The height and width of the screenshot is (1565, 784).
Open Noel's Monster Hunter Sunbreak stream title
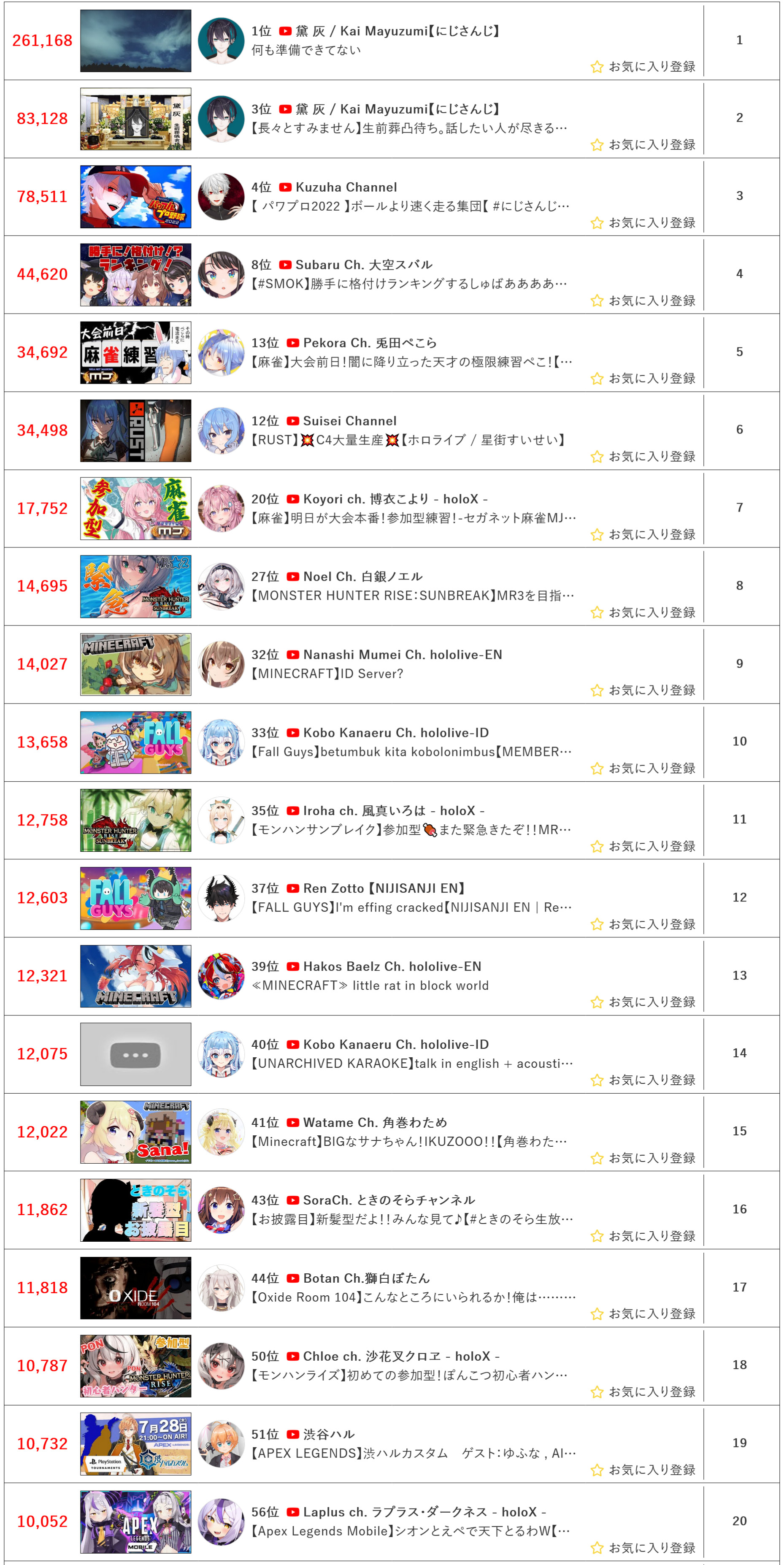click(x=413, y=596)
